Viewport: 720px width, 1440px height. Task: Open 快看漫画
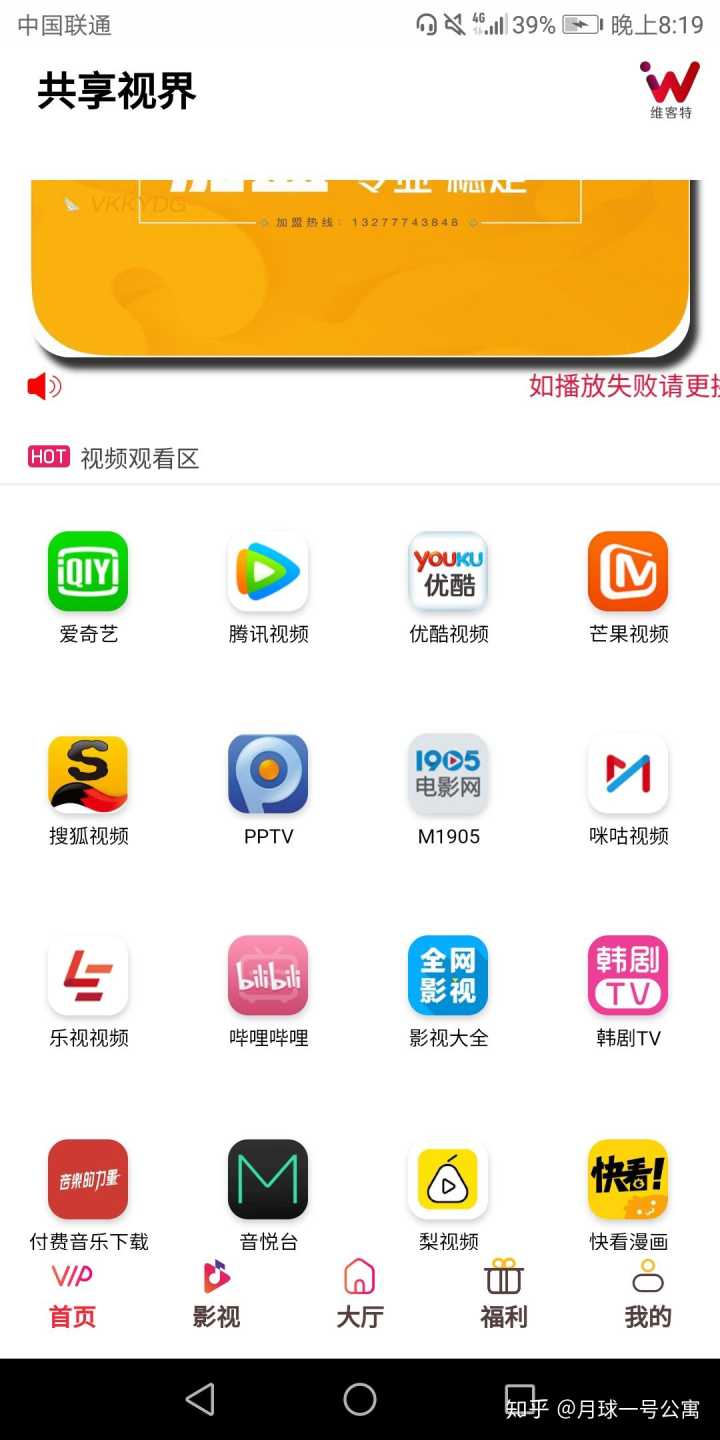point(628,1180)
